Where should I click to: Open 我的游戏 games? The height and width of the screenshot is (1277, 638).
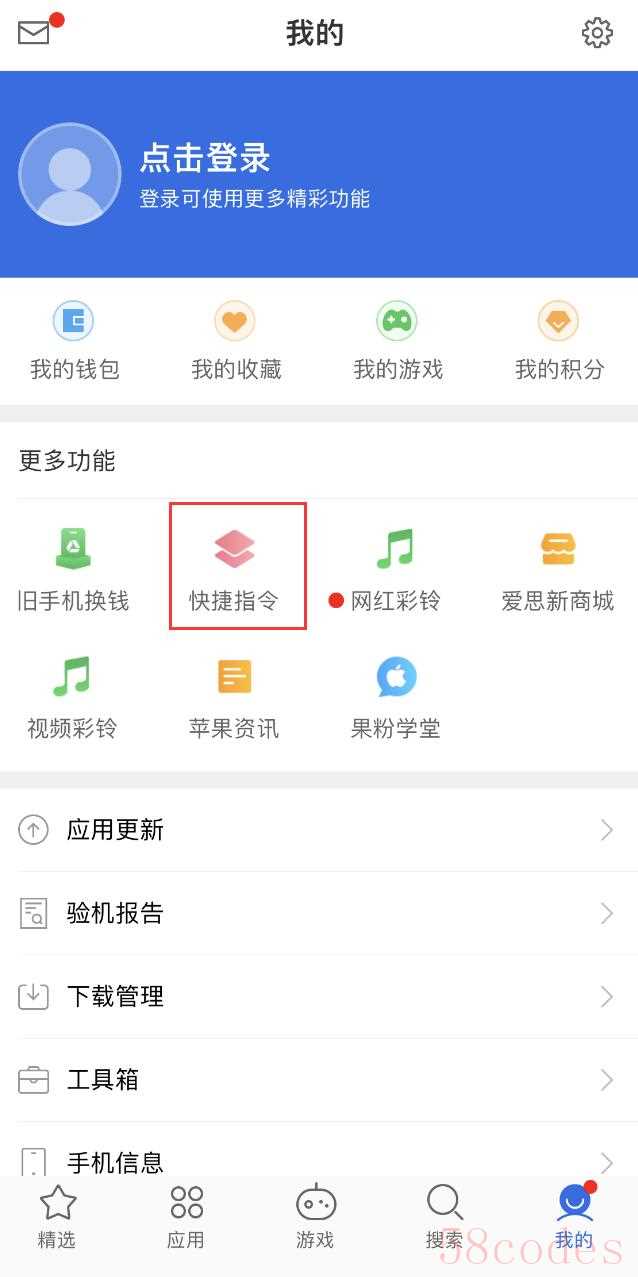pyautogui.click(x=397, y=341)
